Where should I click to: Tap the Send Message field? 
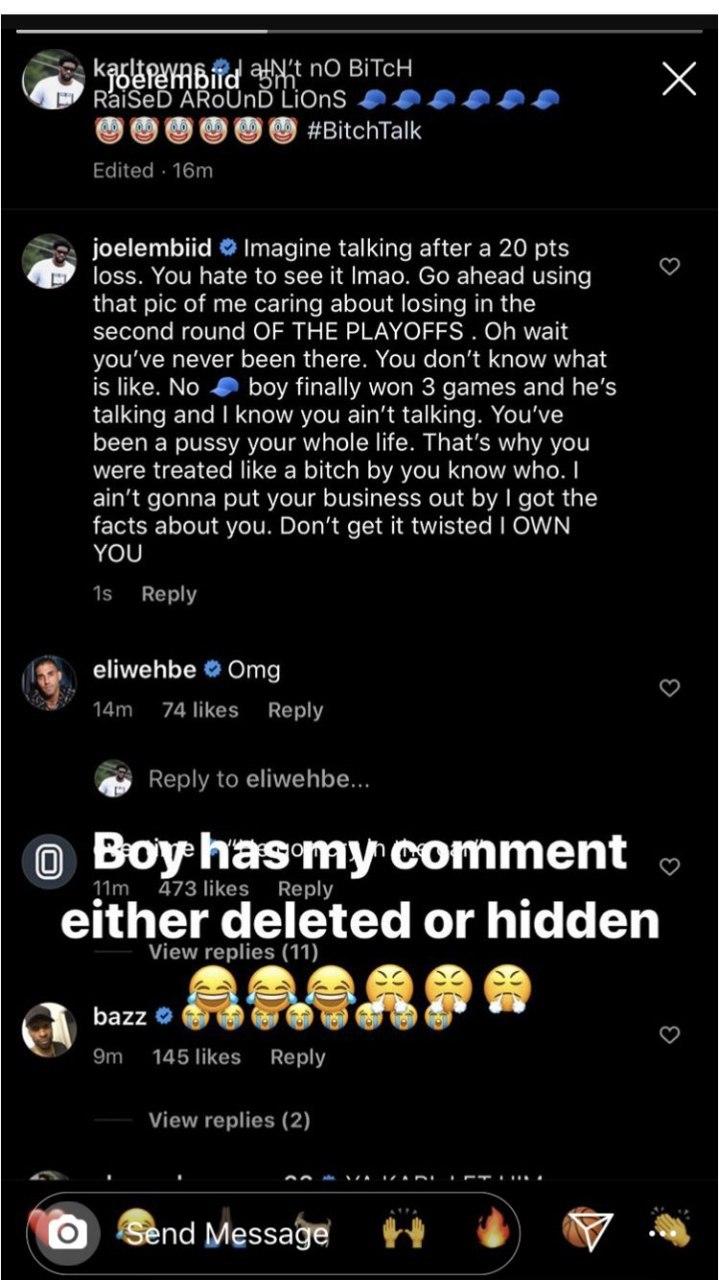[273, 1233]
